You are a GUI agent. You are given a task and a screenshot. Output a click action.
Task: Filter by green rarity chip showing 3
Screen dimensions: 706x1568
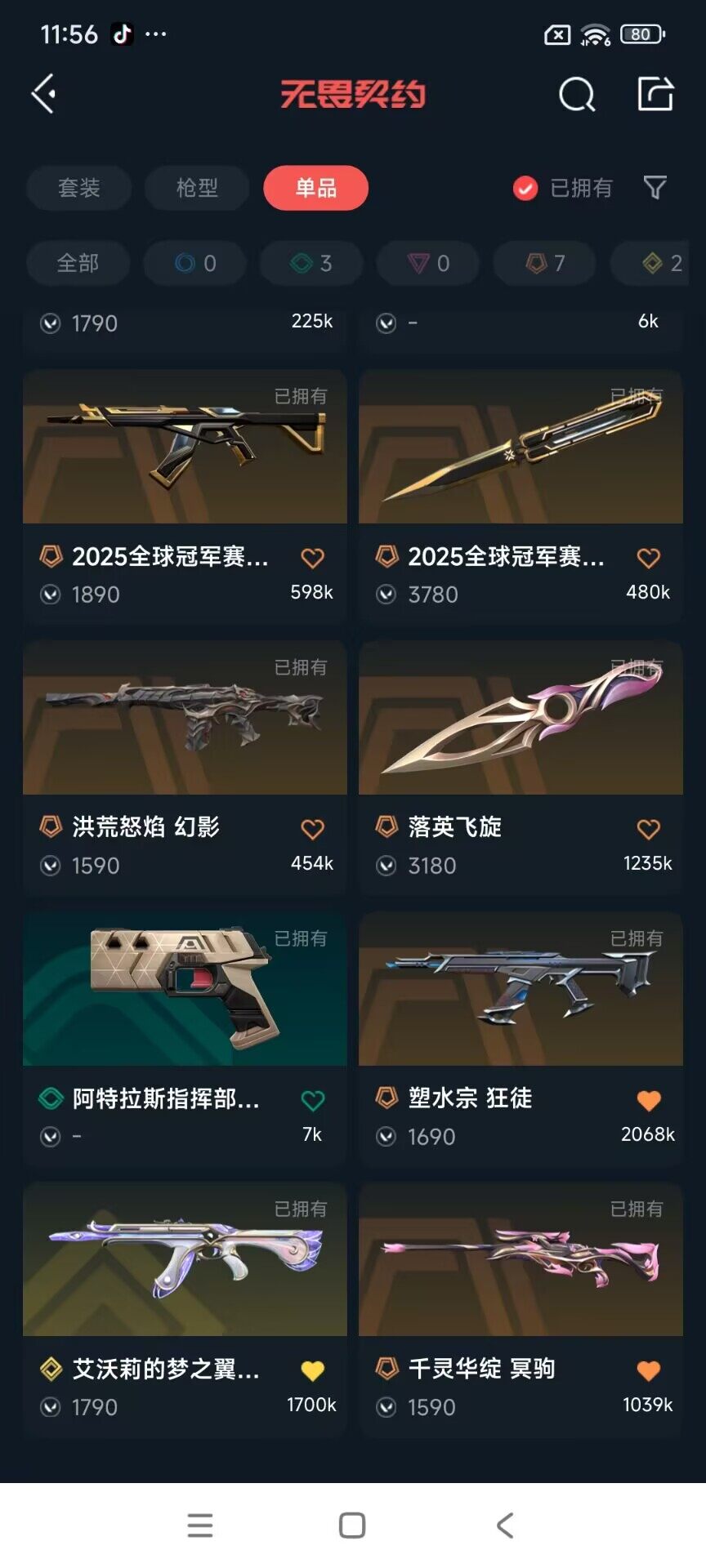(x=311, y=263)
